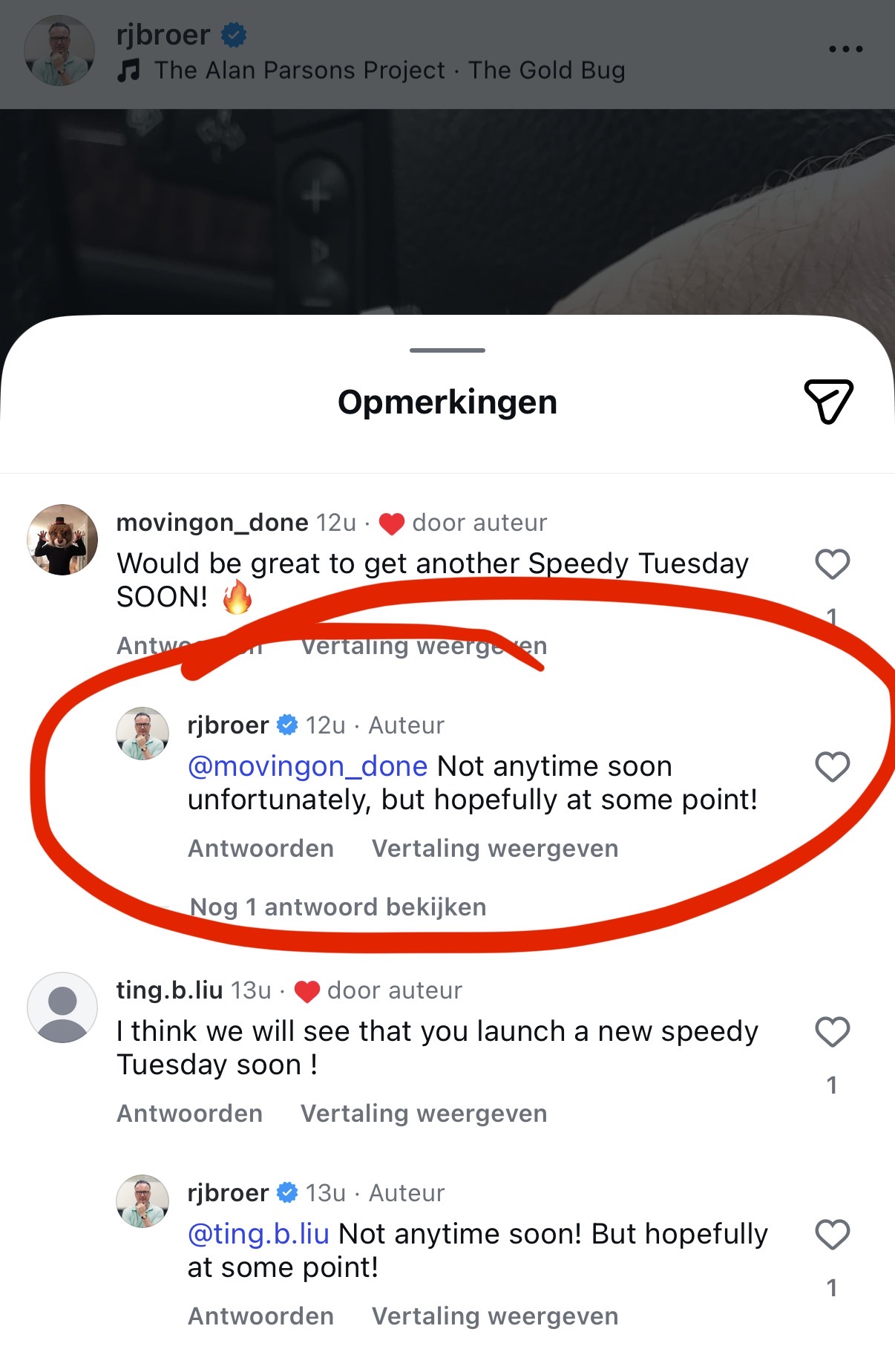Like rjbroer's reply to @movingon_done
The height and width of the screenshot is (1372, 895).
pyautogui.click(x=832, y=767)
